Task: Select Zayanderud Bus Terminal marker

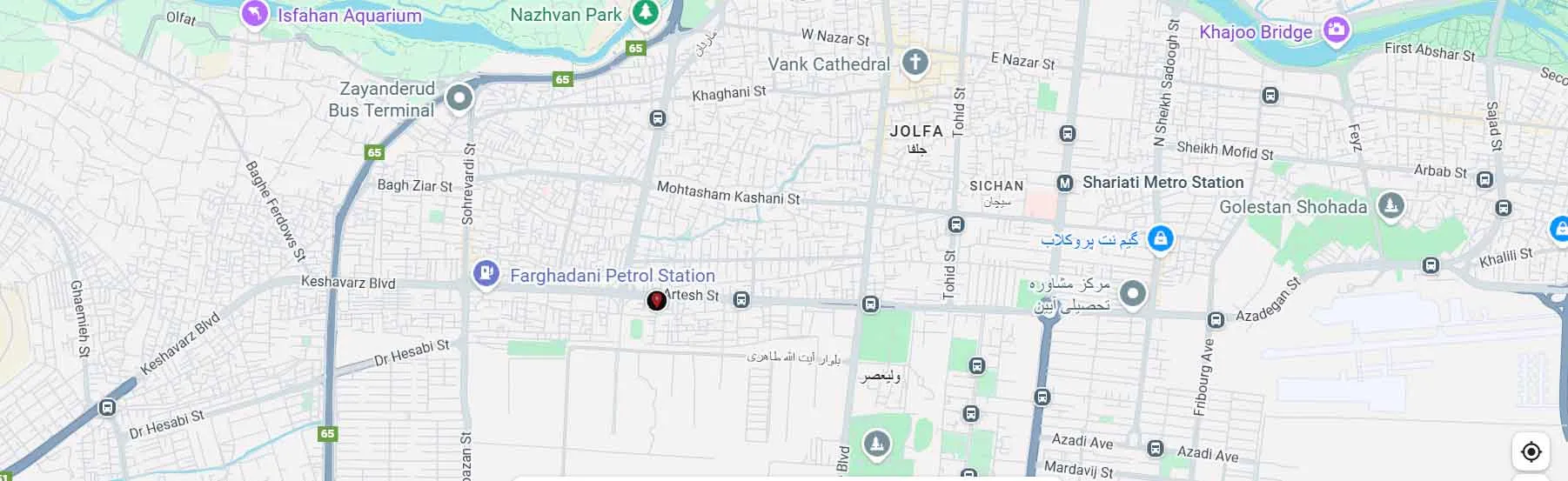Action: [459, 98]
